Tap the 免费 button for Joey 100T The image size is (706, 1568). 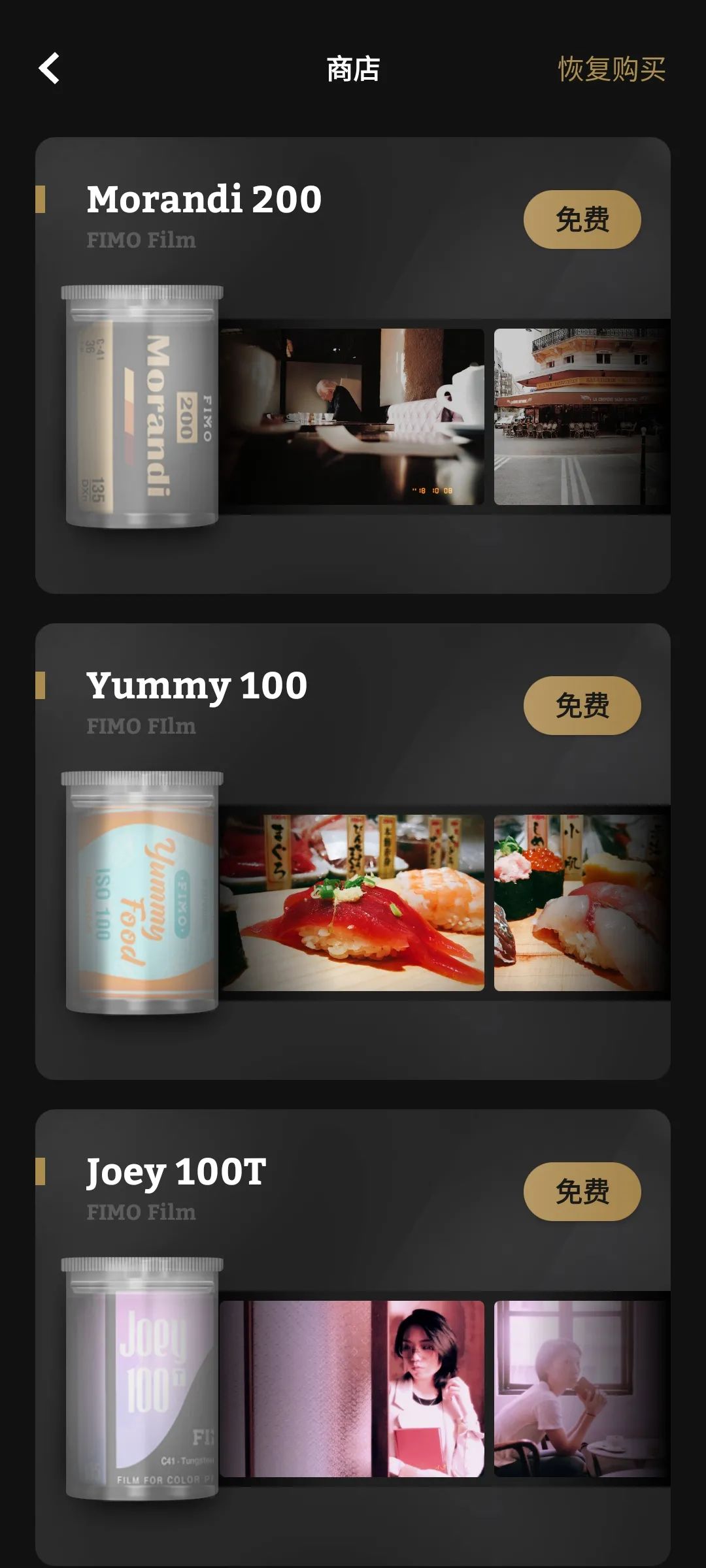click(582, 1192)
